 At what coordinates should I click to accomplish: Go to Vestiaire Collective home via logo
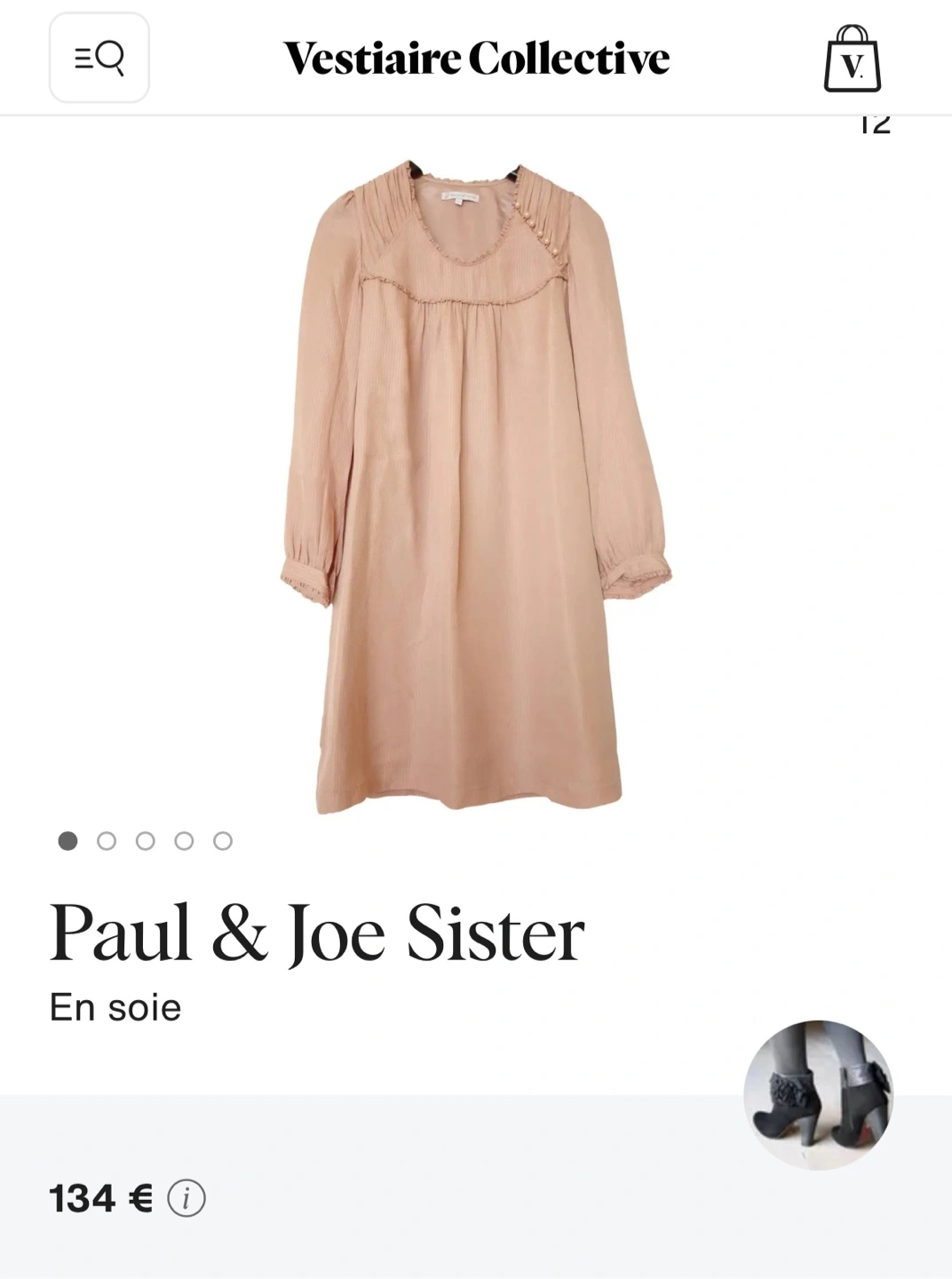(x=476, y=59)
